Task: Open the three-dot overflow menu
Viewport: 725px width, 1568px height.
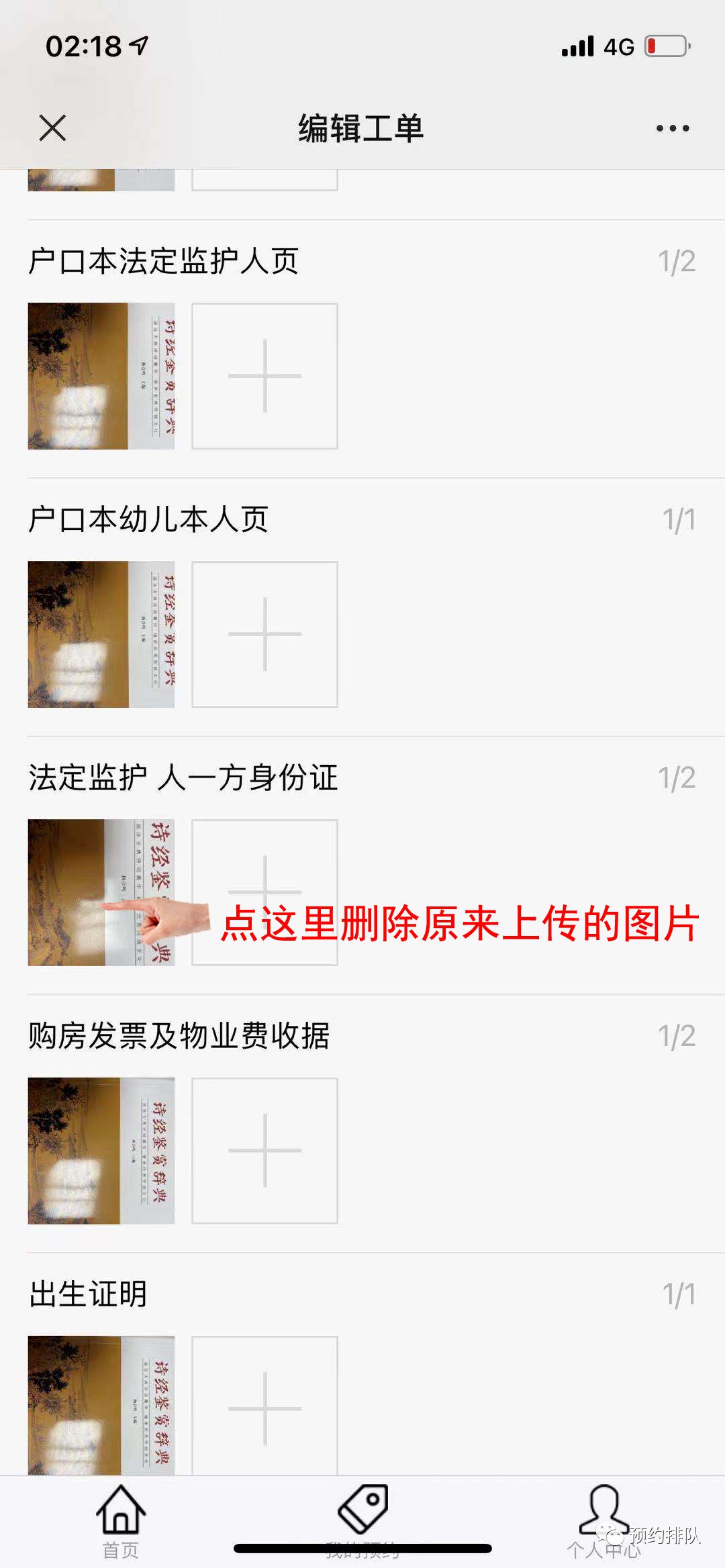Action: click(x=672, y=128)
